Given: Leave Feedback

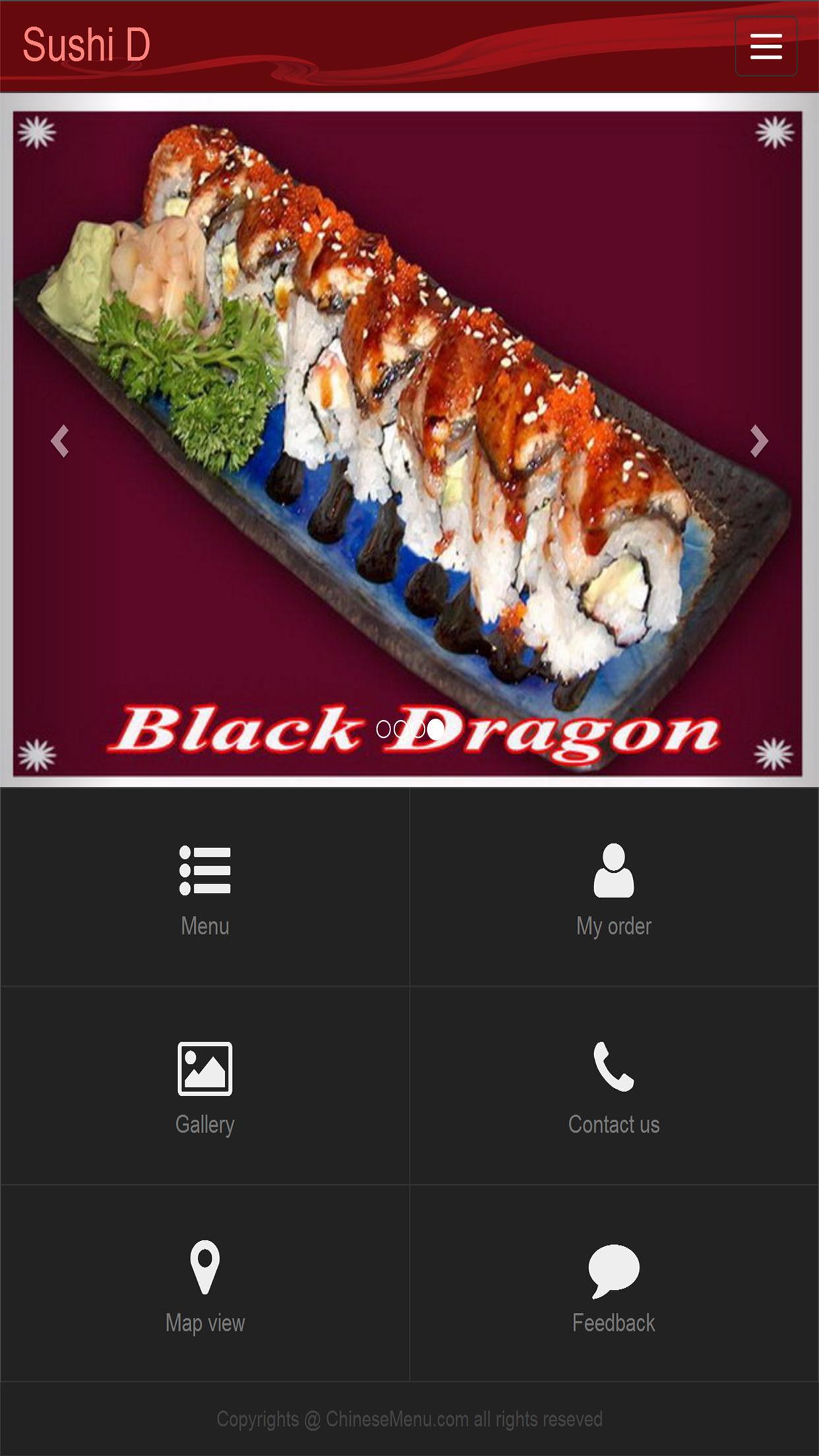Looking at the screenshot, I should [613, 1285].
